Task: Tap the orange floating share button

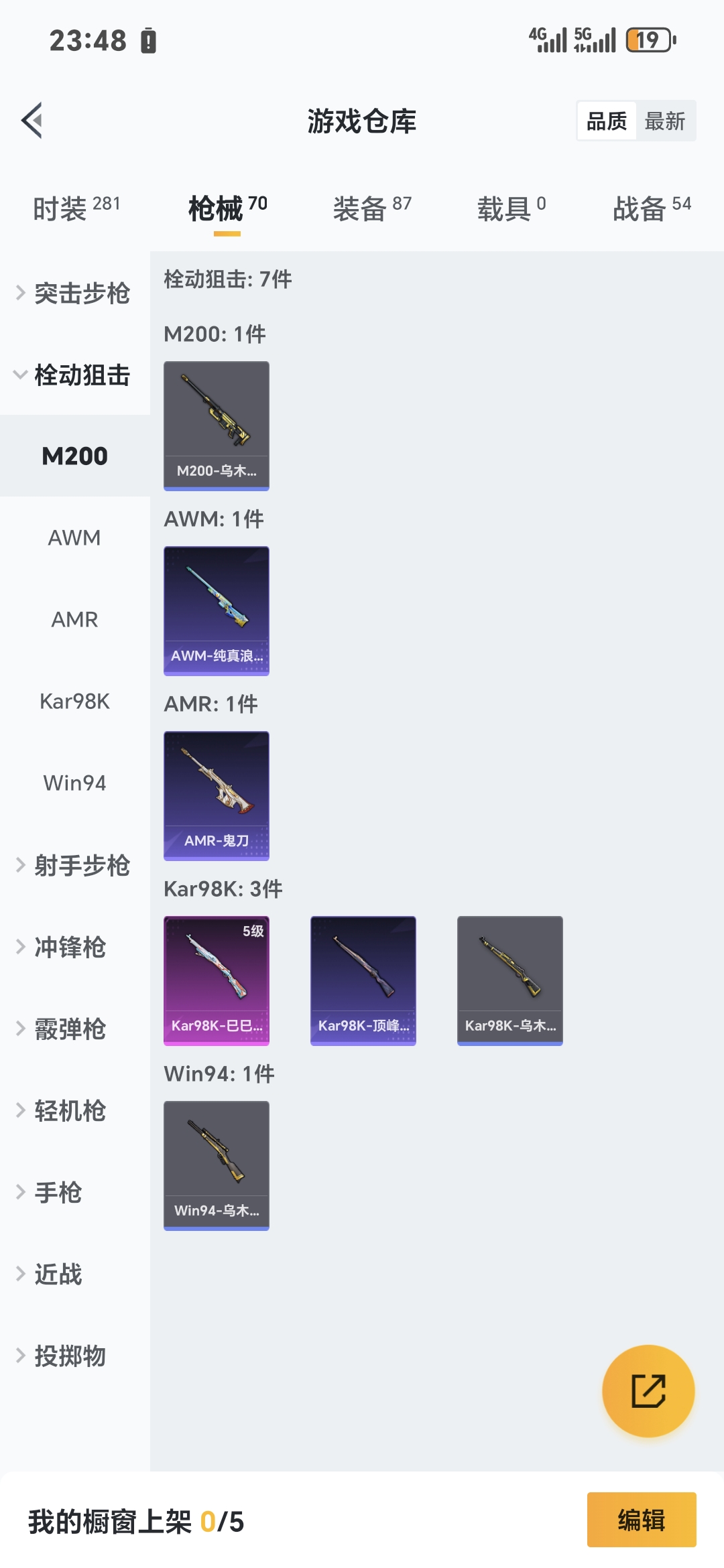Action: 648,1390
